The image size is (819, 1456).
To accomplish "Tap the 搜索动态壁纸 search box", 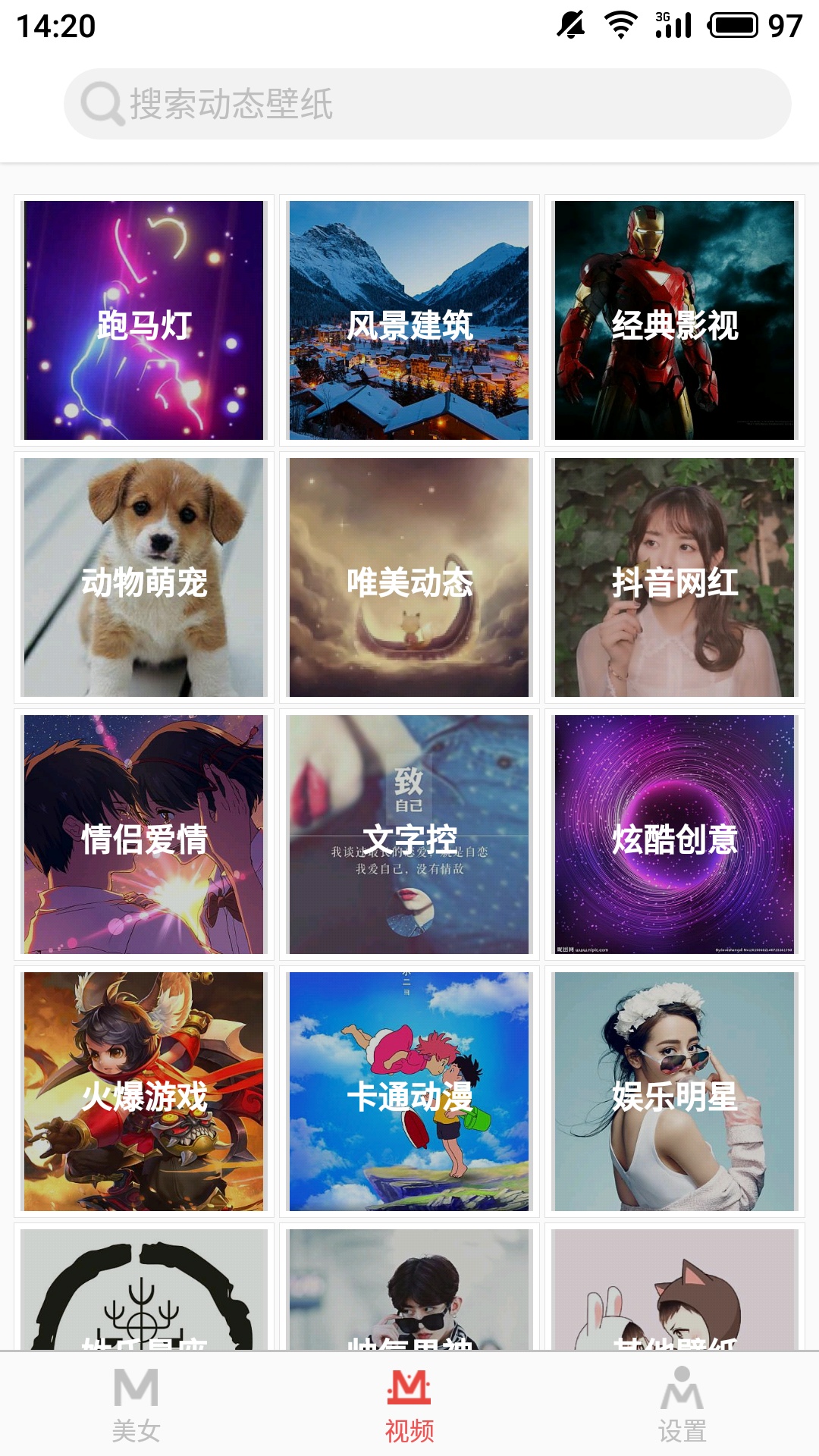I will click(427, 104).
